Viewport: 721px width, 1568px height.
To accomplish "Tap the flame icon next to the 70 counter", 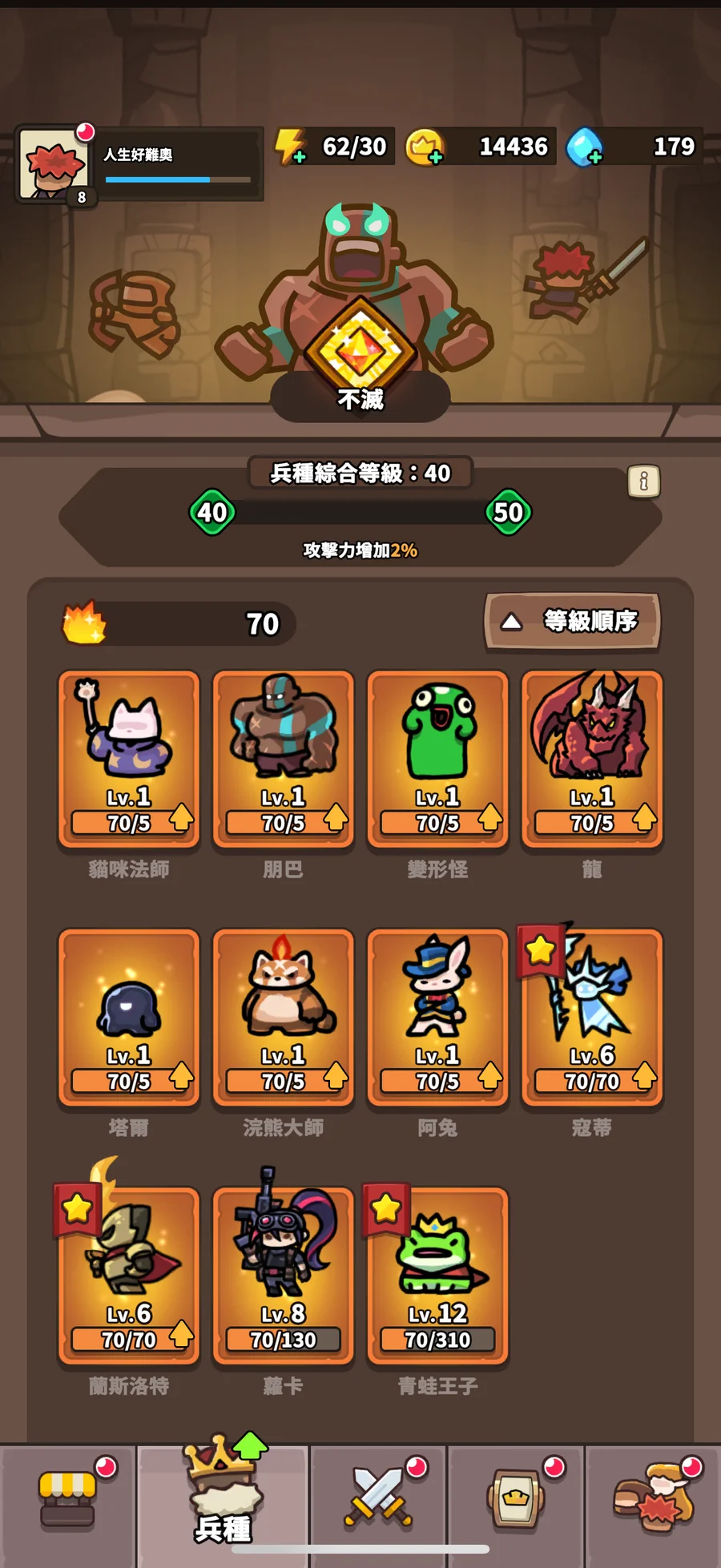I will [x=83, y=624].
